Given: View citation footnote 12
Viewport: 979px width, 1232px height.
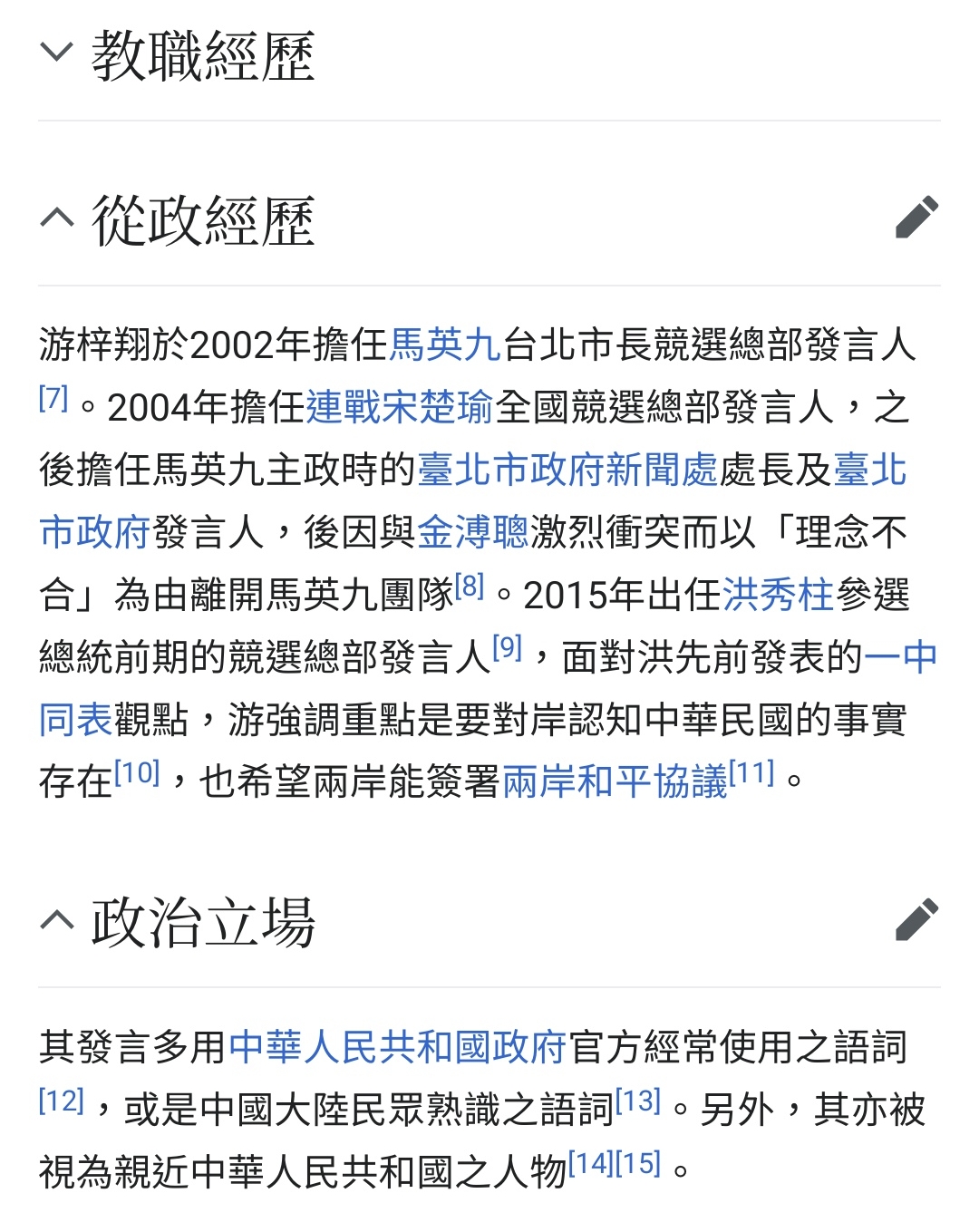Looking at the screenshot, I should pos(62,1101).
